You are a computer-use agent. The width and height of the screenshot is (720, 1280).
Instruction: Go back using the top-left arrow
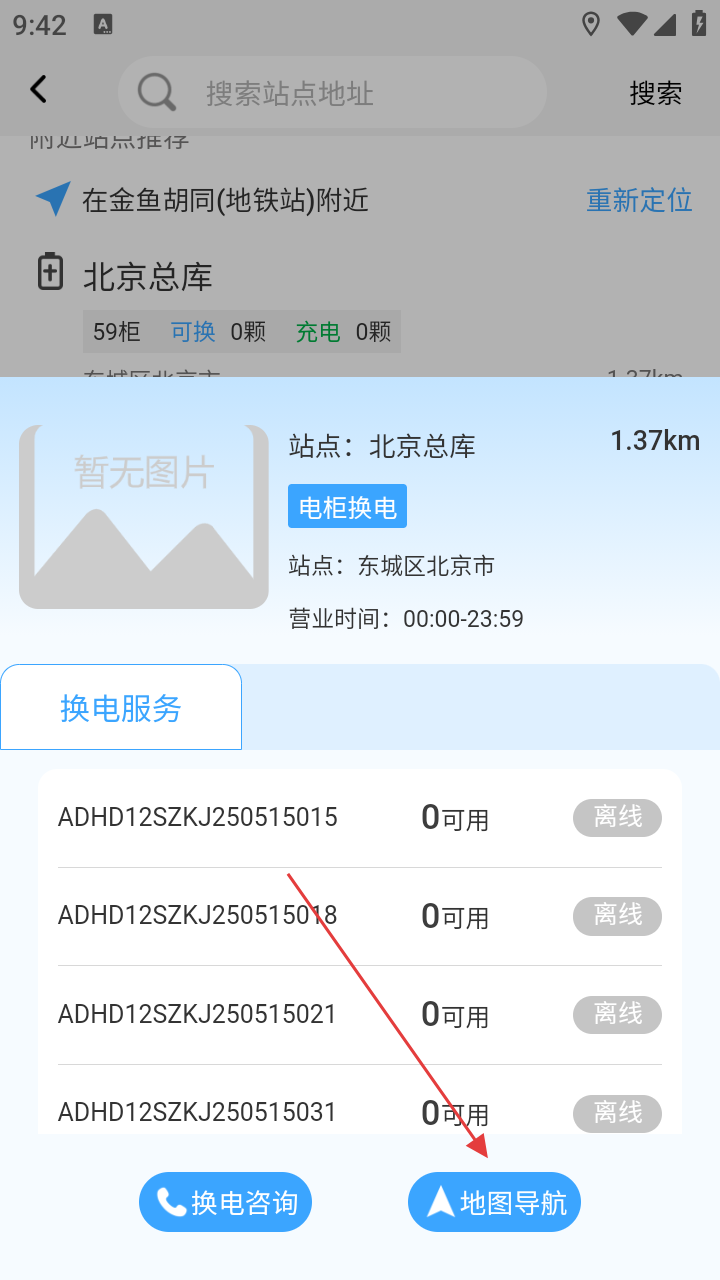38,90
